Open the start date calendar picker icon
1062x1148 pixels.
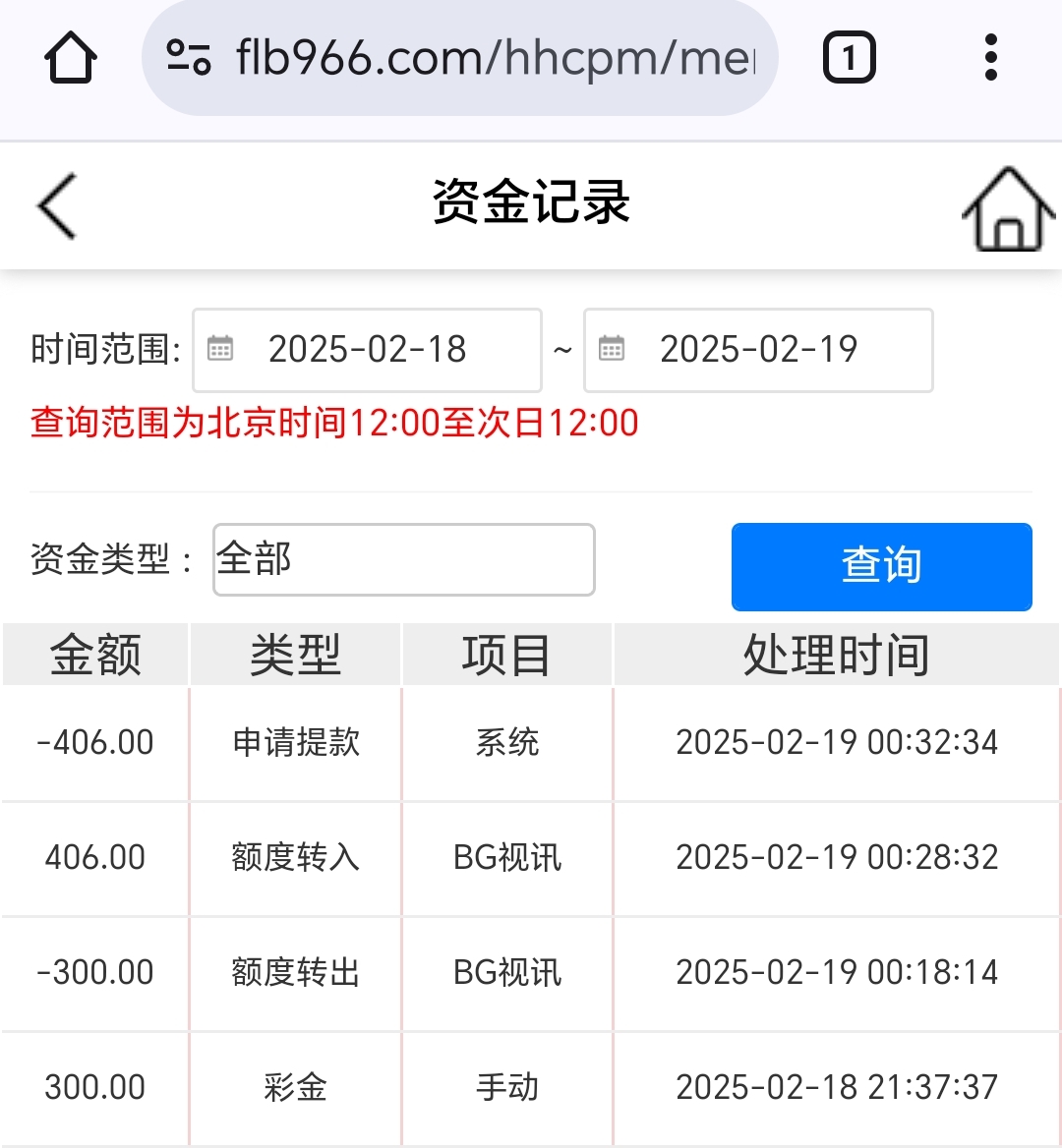[223, 350]
